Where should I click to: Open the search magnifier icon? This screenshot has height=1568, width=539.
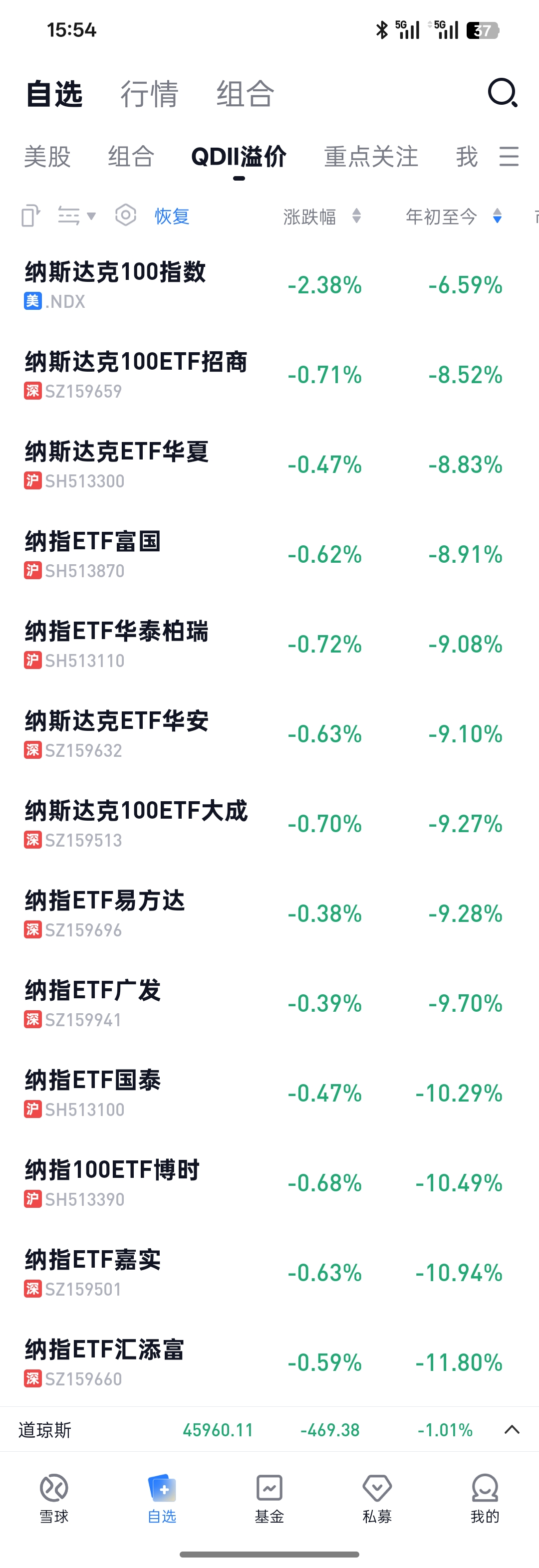click(x=503, y=93)
